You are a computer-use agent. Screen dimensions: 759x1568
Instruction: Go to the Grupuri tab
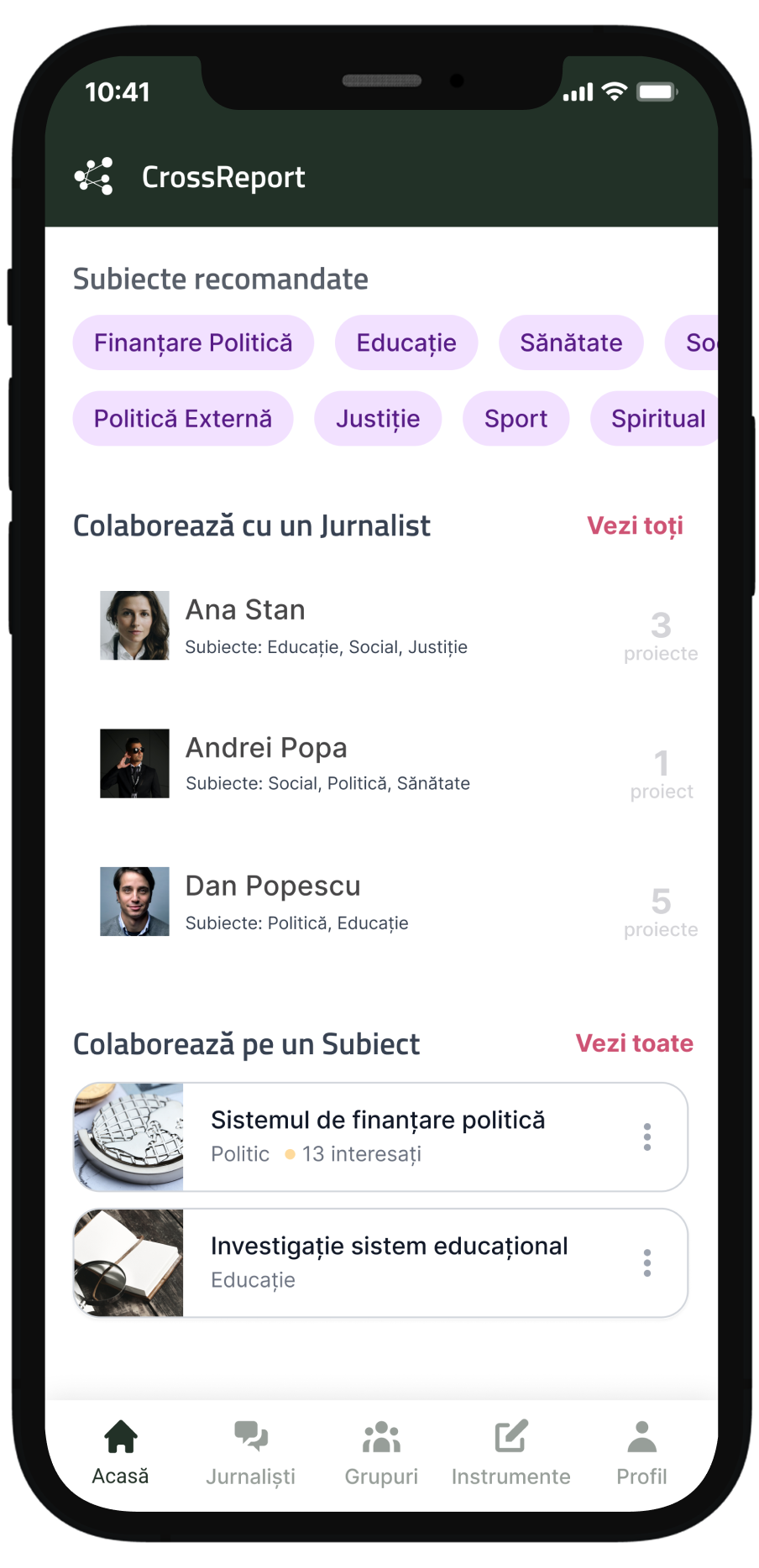click(x=381, y=1452)
